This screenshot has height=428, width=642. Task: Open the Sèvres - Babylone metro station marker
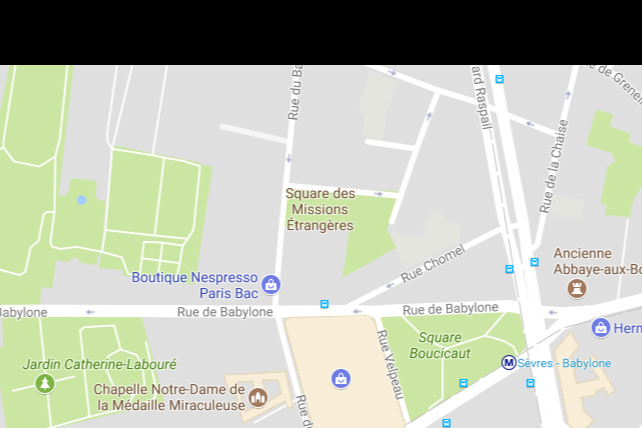(x=509, y=362)
